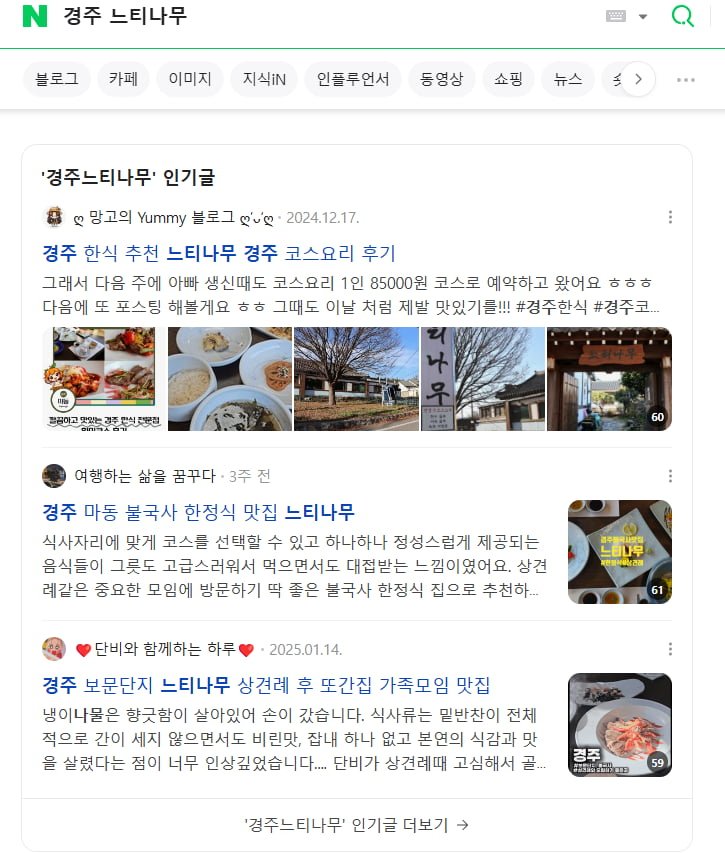Open post 경주 마동 불국사 한정식 맛집 느티나무
This screenshot has width=725, height=853.
pos(199,512)
